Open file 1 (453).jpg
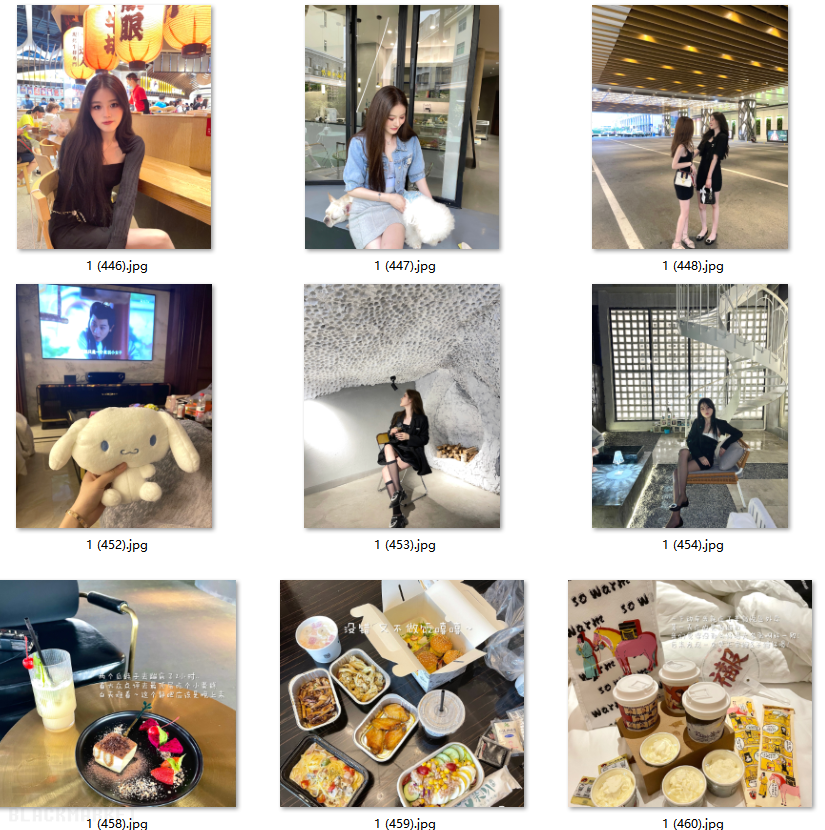Image resolution: width=825 pixels, height=830 pixels. coord(402,406)
